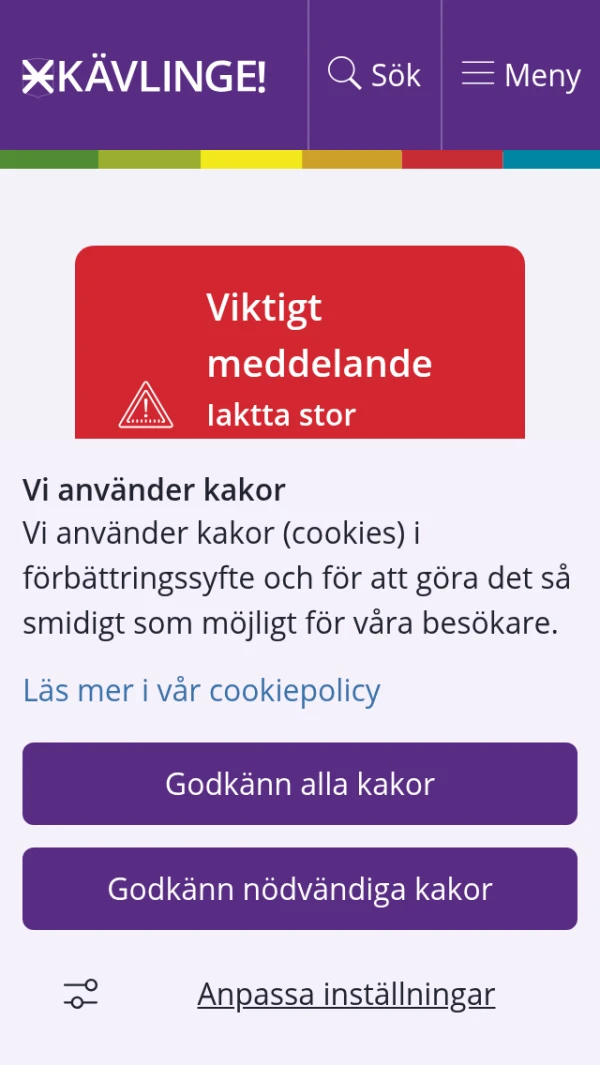The width and height of the screenshot is (600, 1065).
Task: Open the Sök search button
Action: click(x=374, y=75)
